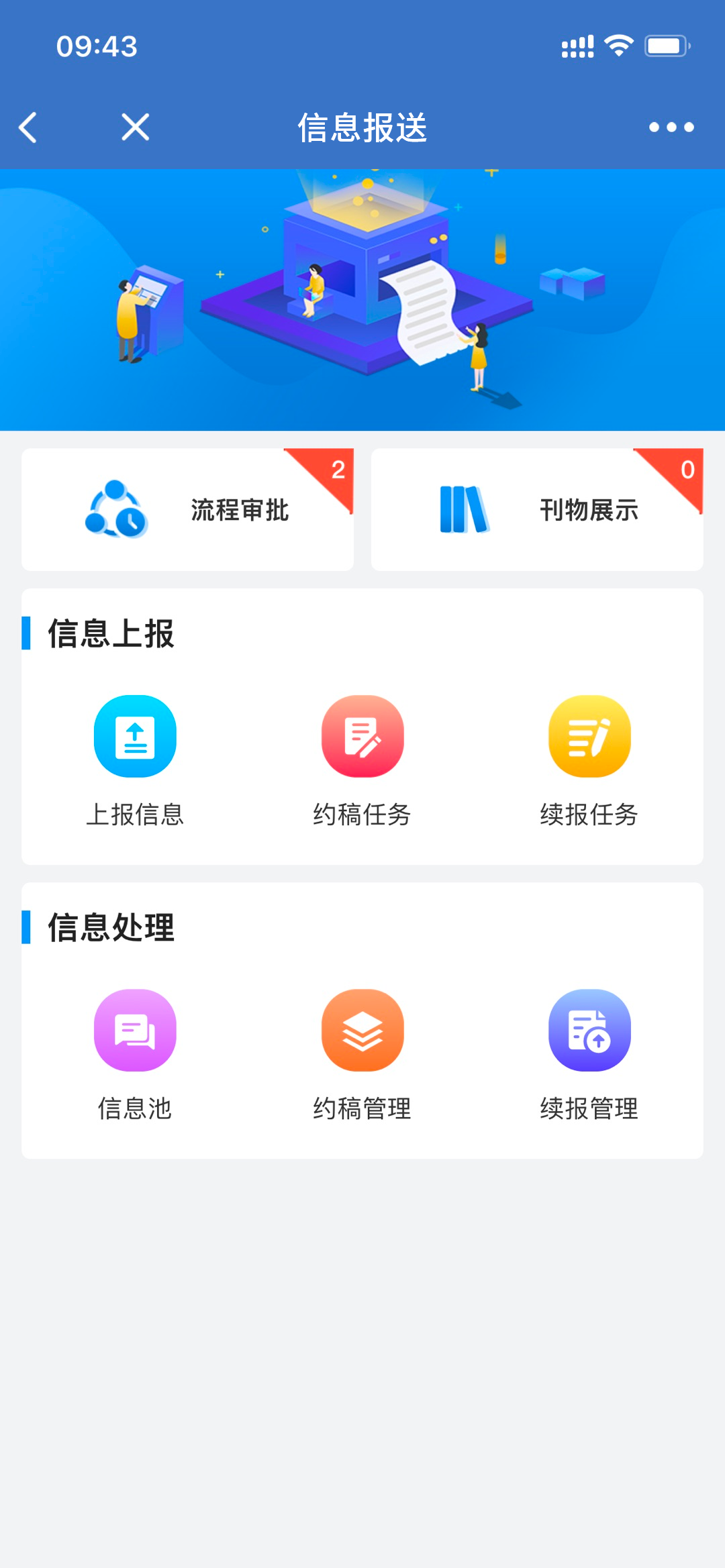Open the three-dot more options menu
The image size is (725, 1568).
(x=671, y=127)
